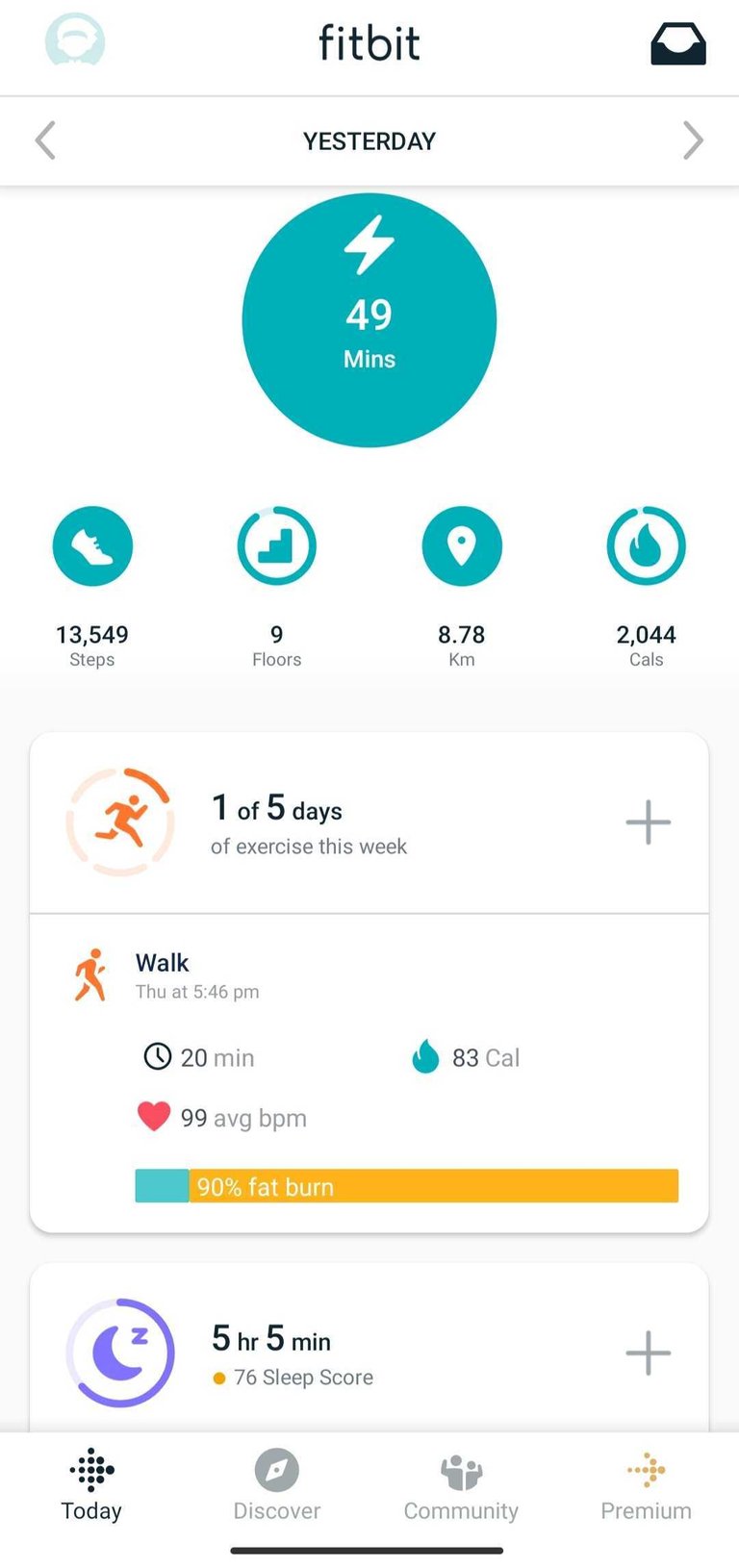The height and width of the screenshot is (1568, 739).
Task: Switch to the Premium tab
Action: [646, 1486]
